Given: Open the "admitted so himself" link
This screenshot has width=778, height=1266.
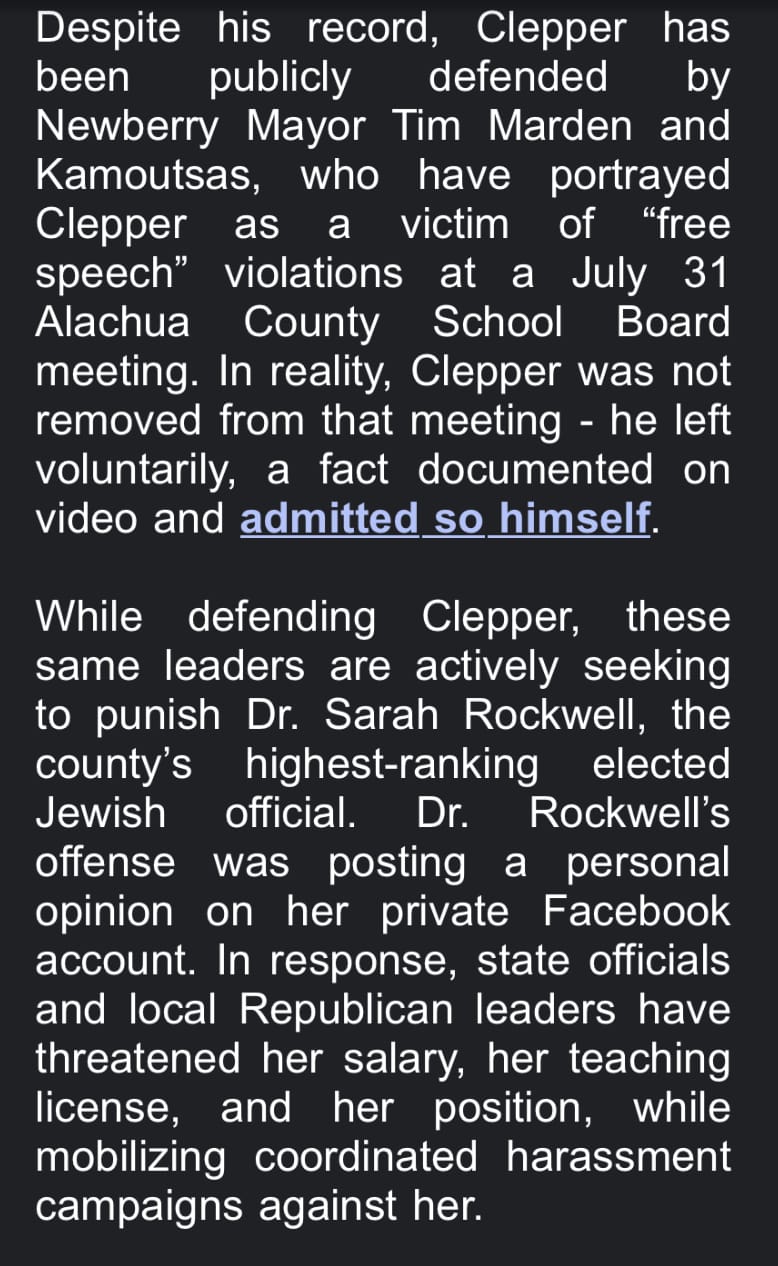Looking at the screenshot, I should pyautogui.click(x=445, y=518).
